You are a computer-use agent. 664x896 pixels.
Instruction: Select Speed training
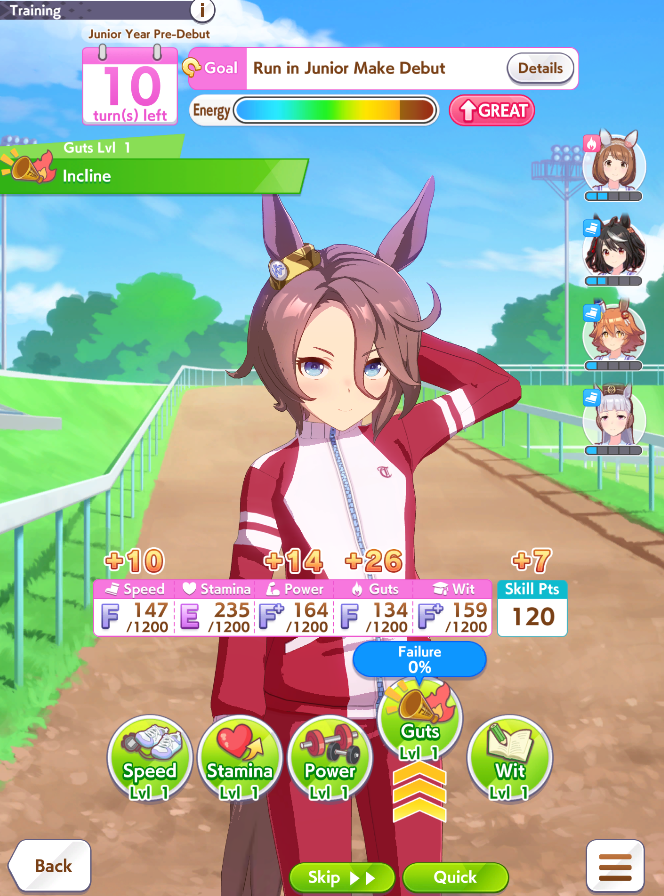150,757
